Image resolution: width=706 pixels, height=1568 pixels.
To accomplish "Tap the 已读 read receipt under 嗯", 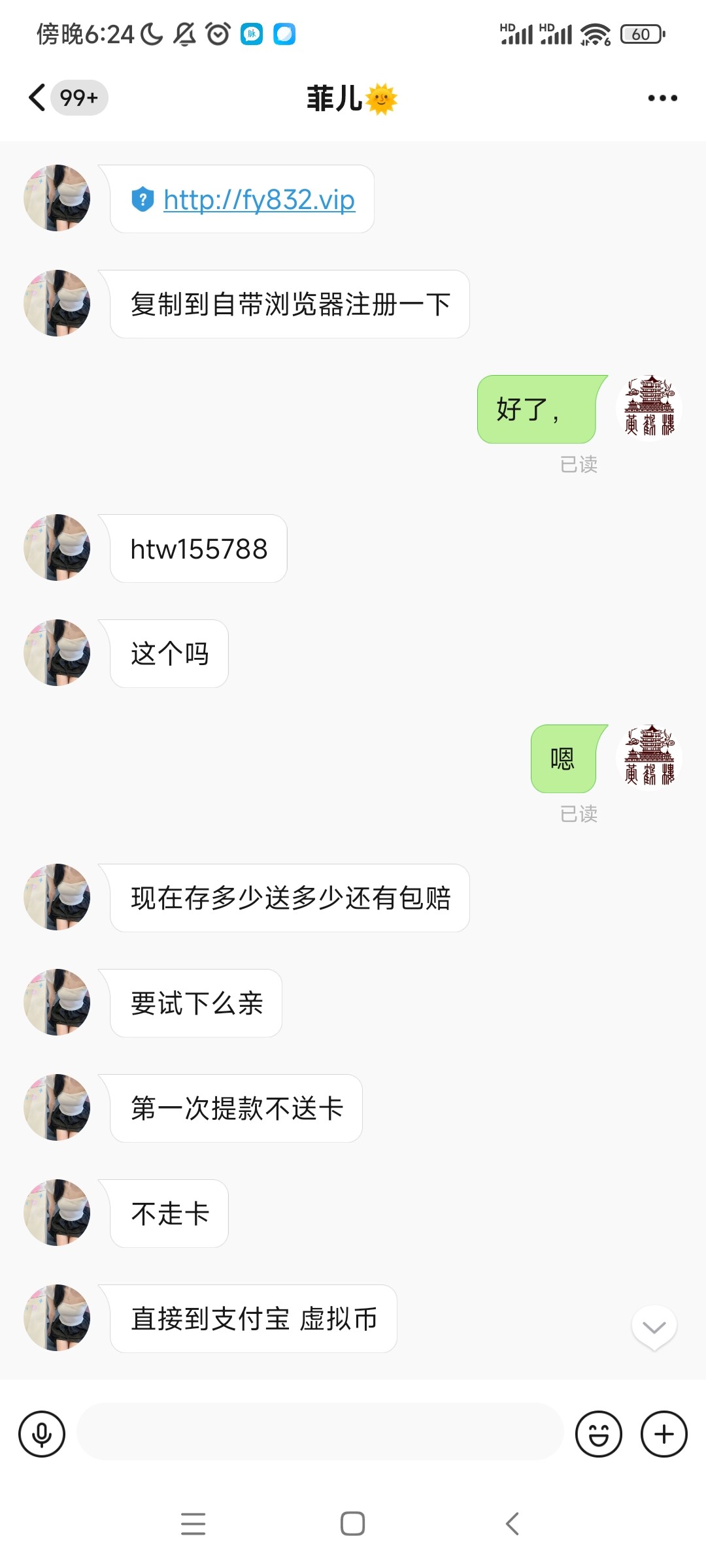I will pyautogui.click(x=579, y=814).
